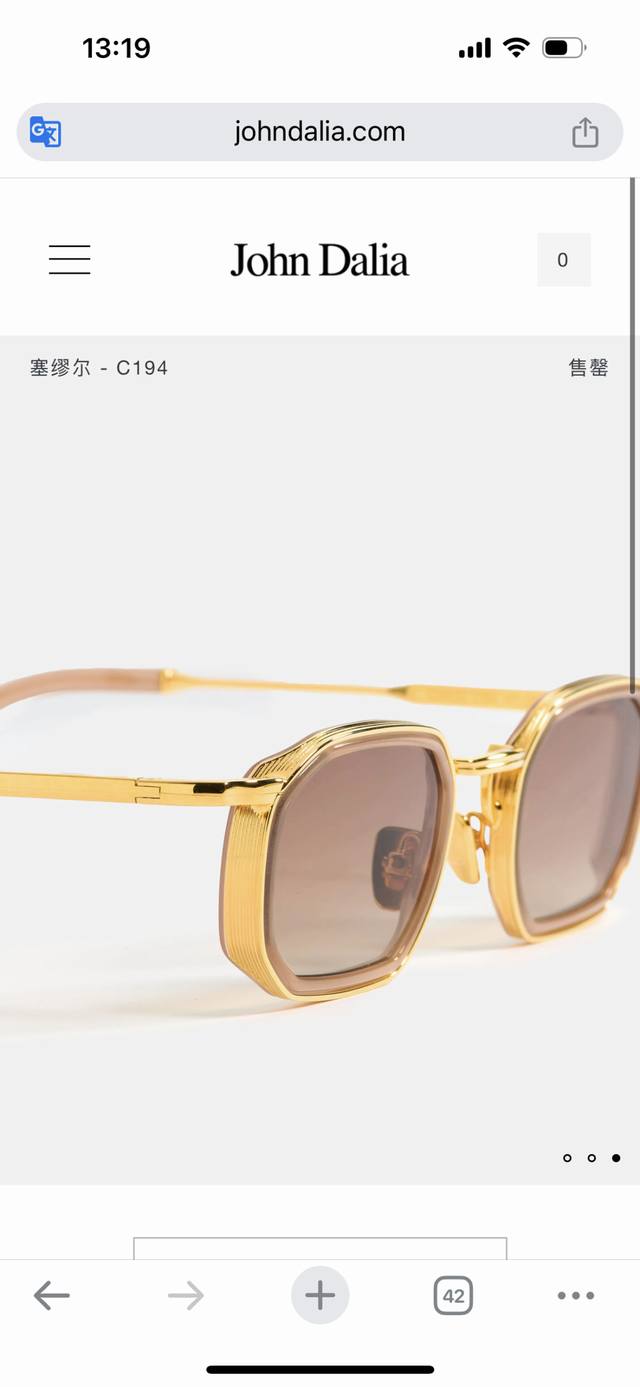Open a new browser tab

coord(319,1296)
